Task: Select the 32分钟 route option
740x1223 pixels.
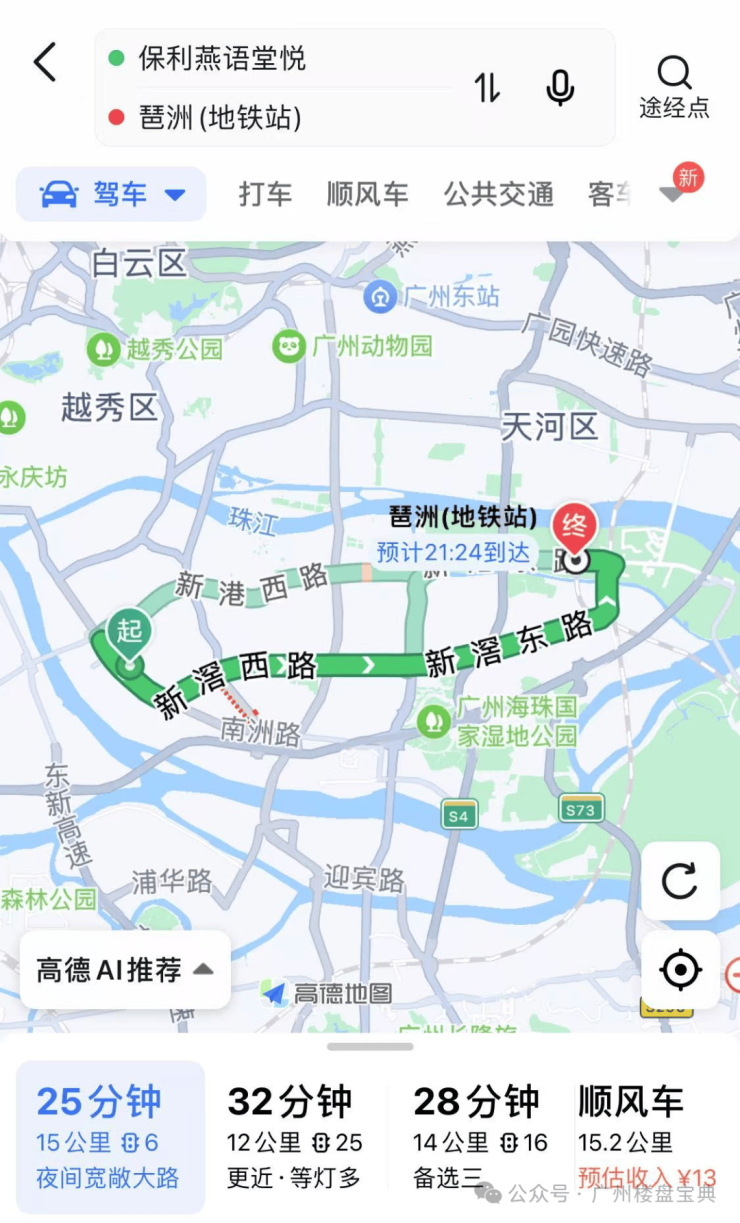Action: [295, 1138]
